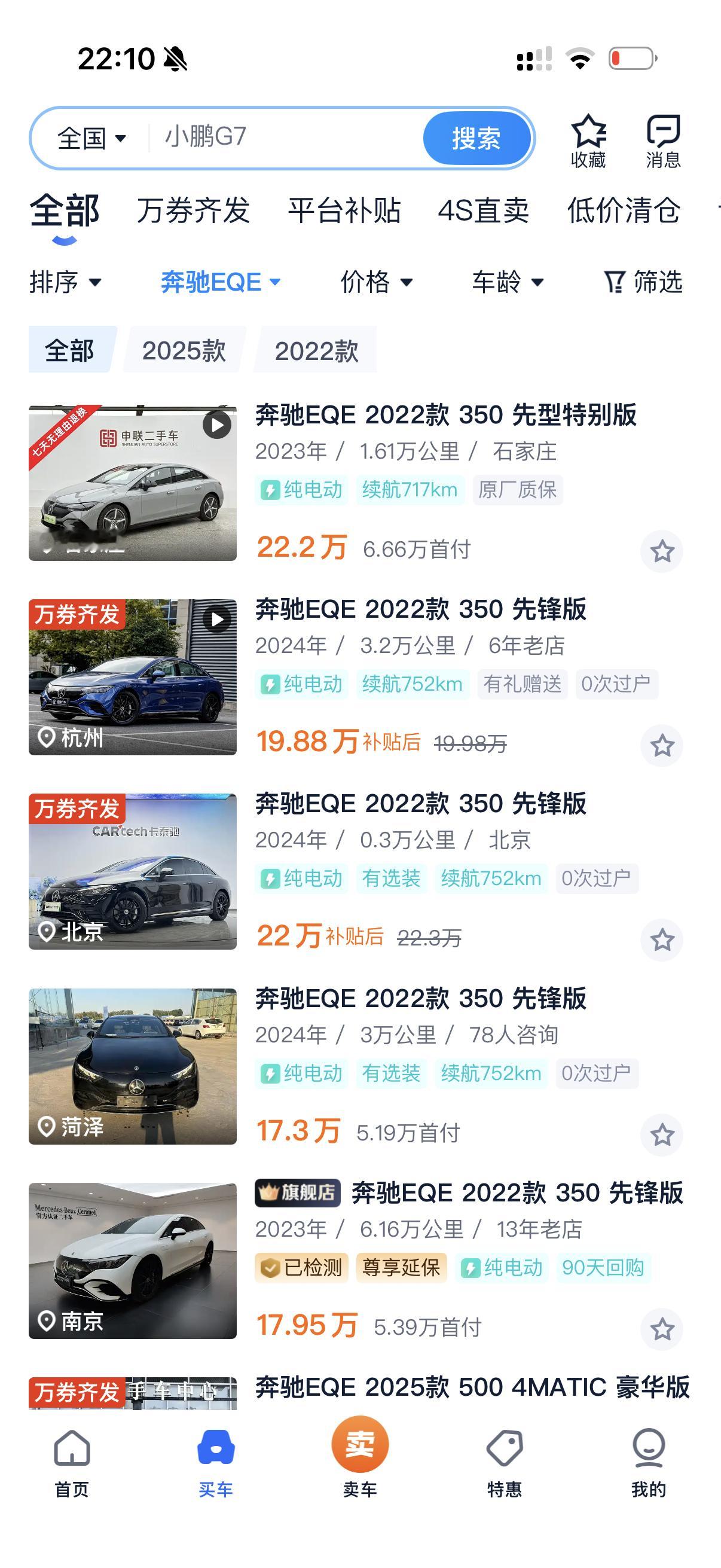Switch to the 万券齐发 tab

[193, 211]
